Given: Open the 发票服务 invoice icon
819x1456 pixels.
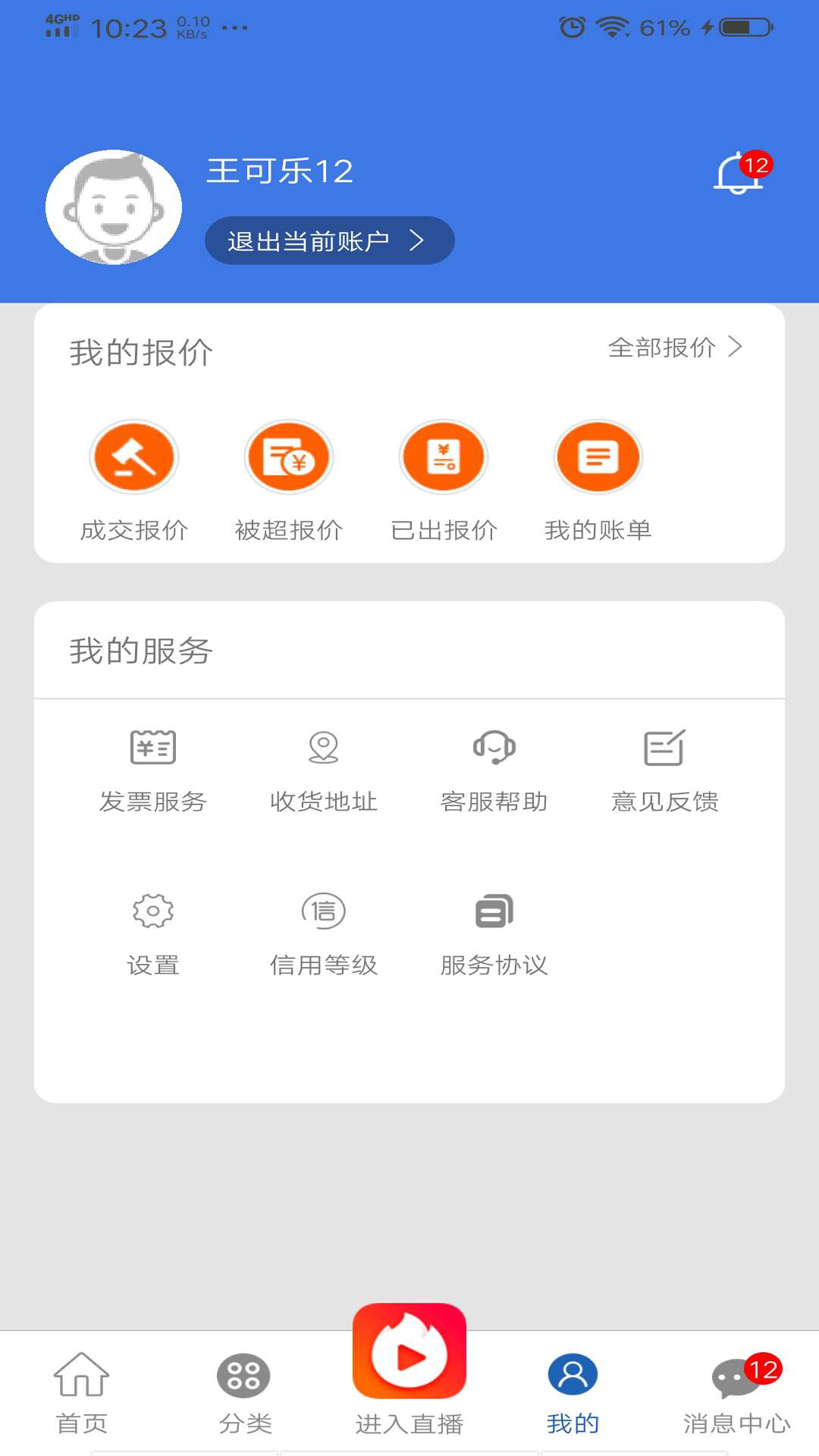Looking at the screenshot, I should coord(154,747).
